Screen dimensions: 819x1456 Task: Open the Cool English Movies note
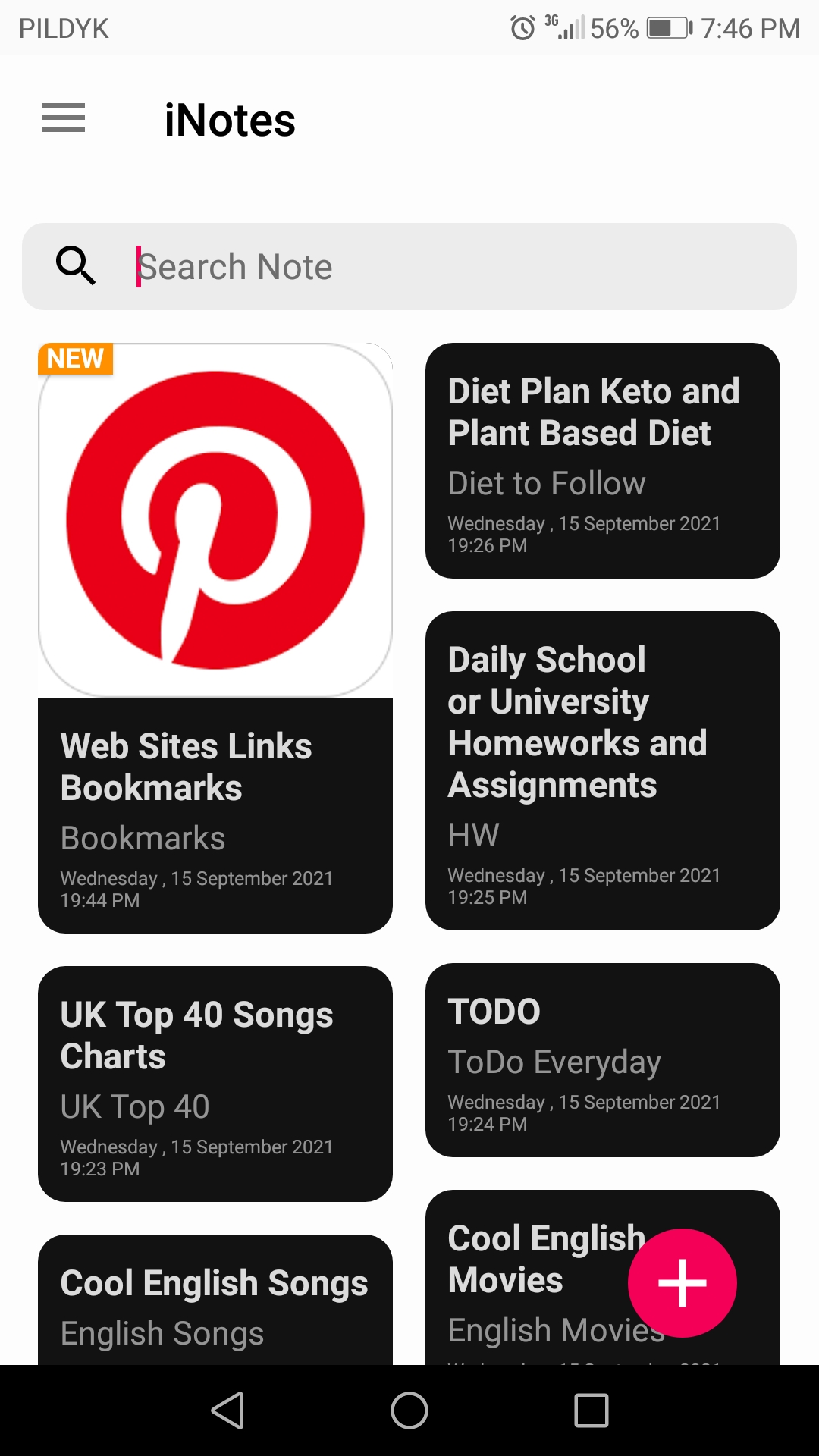(x=531, y=1278)
